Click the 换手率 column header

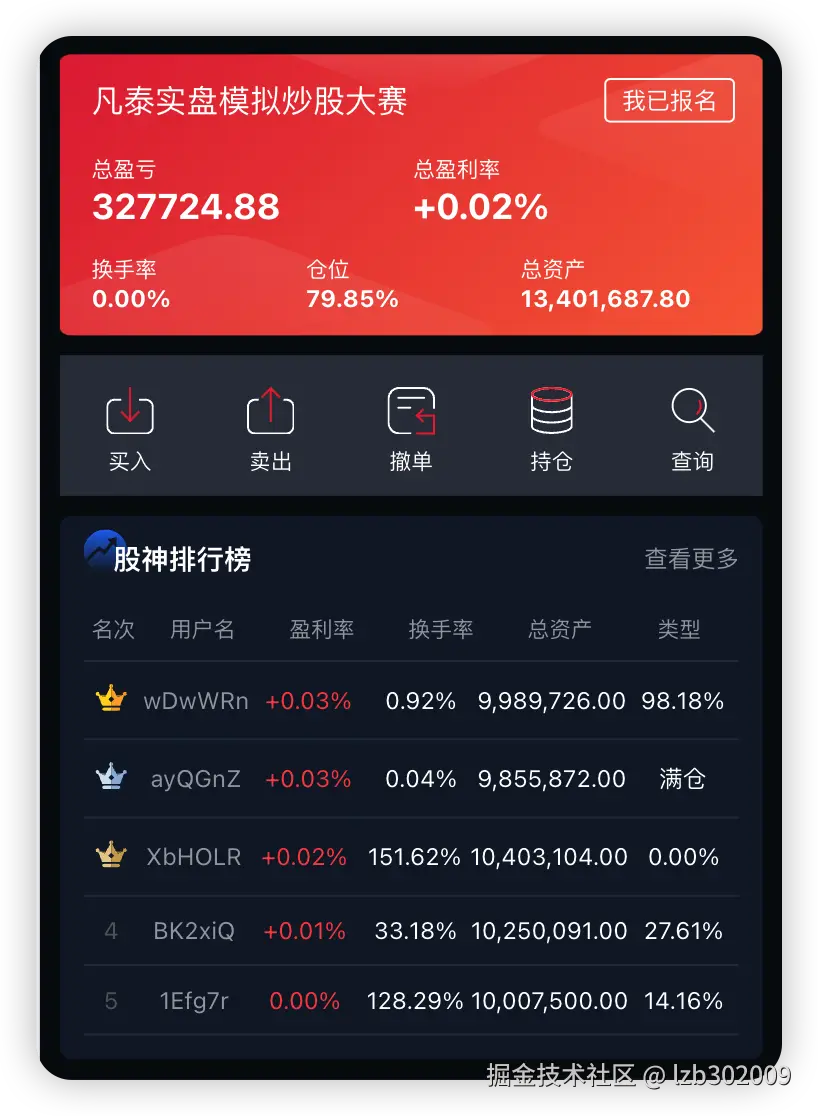(x=441, y=630)
